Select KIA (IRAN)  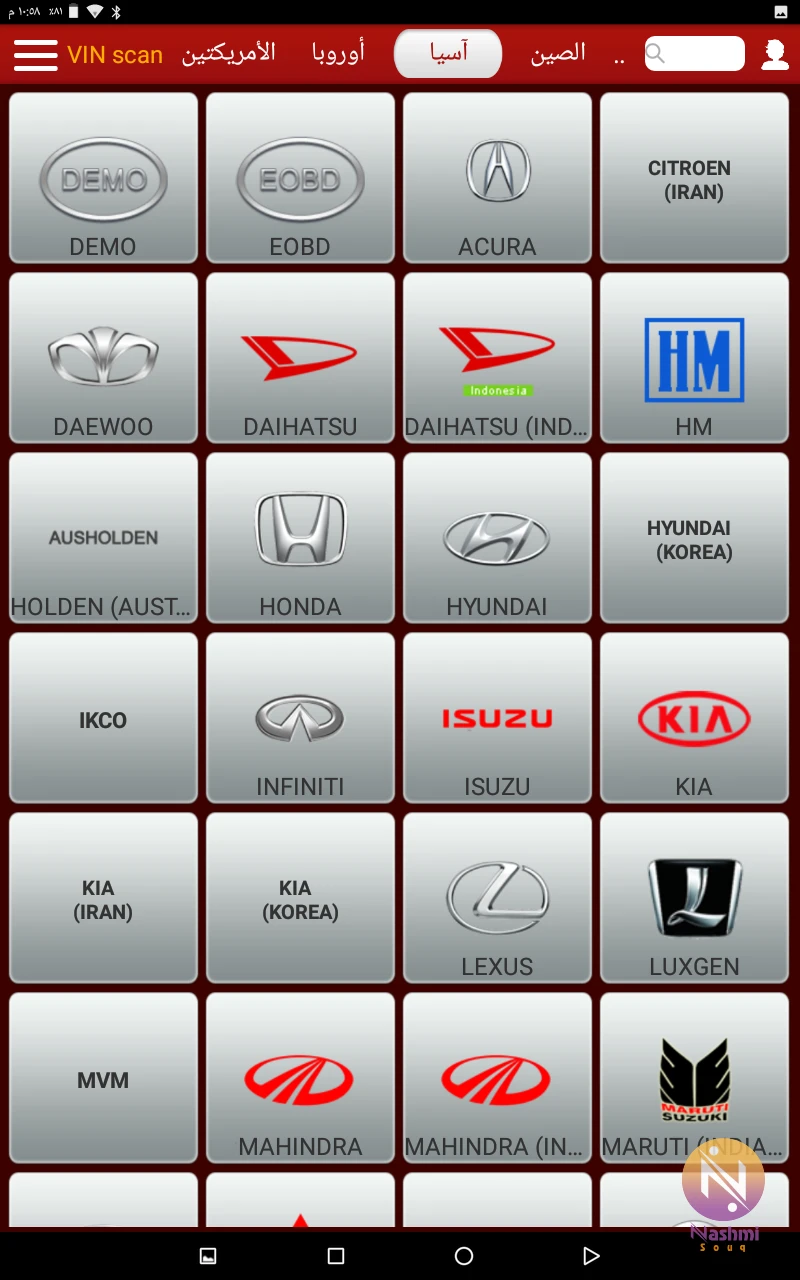coord(103,898)
